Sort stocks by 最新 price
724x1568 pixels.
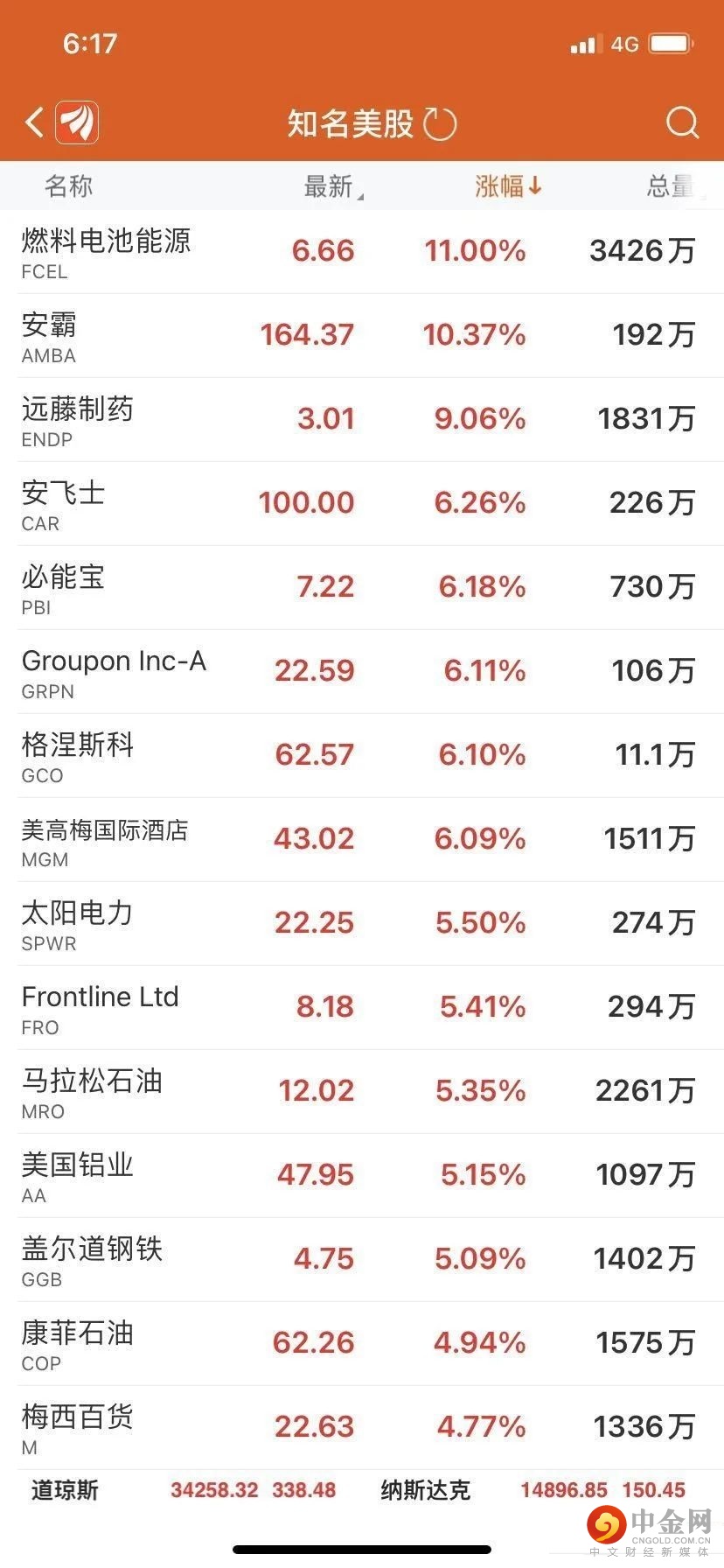tap(331, 186)
